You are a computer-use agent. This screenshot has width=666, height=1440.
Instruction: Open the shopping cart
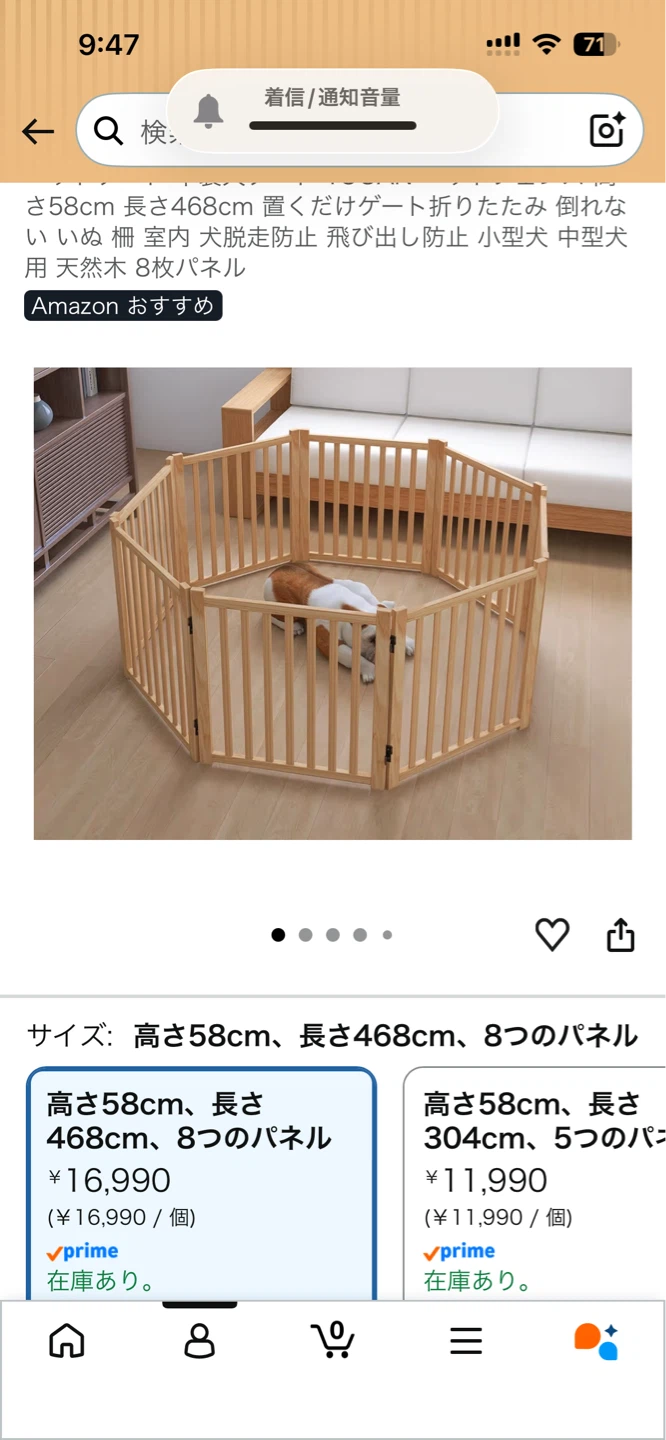click(333, 1340)
